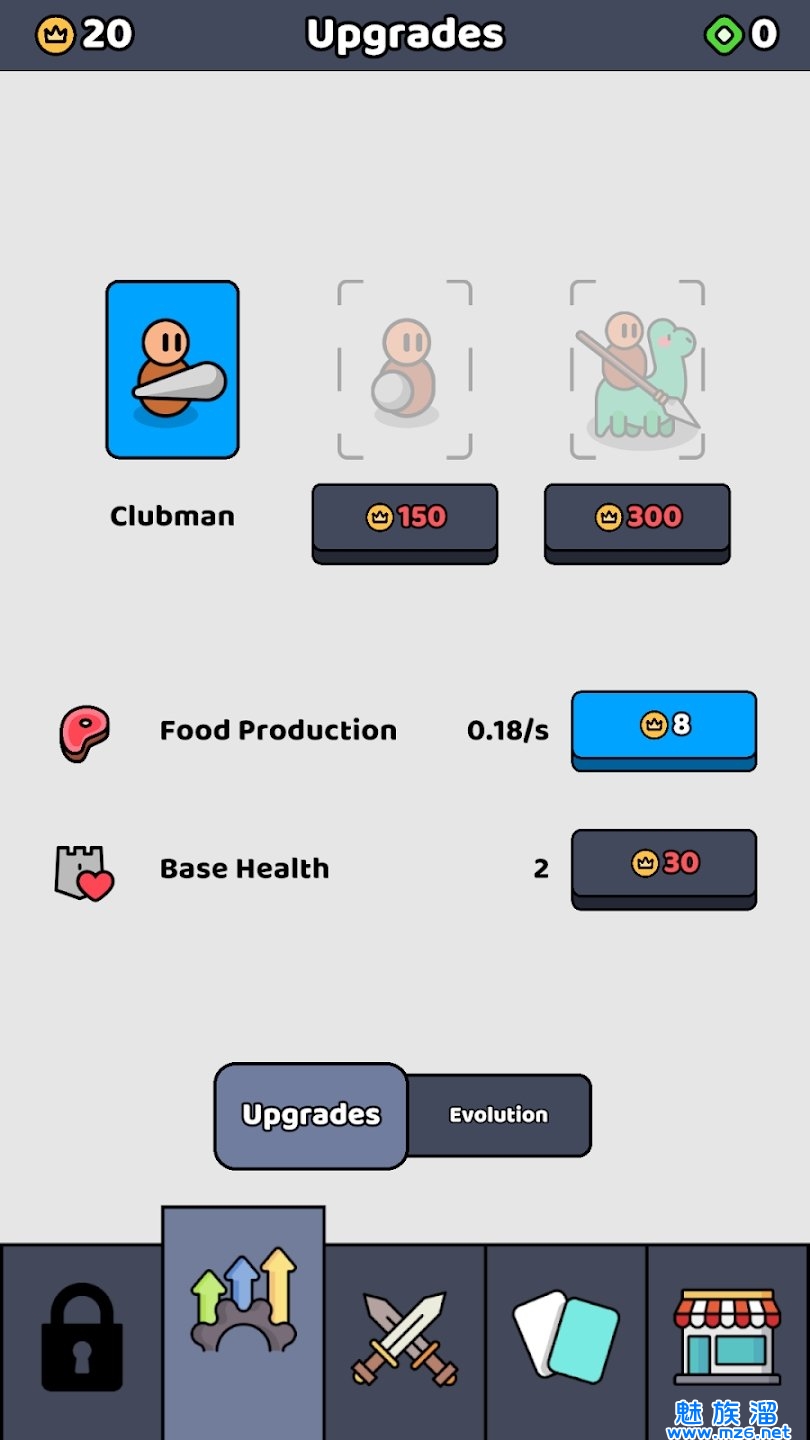
Task: Open the locked bottom navigation tab
Action: click(81, 1338)
